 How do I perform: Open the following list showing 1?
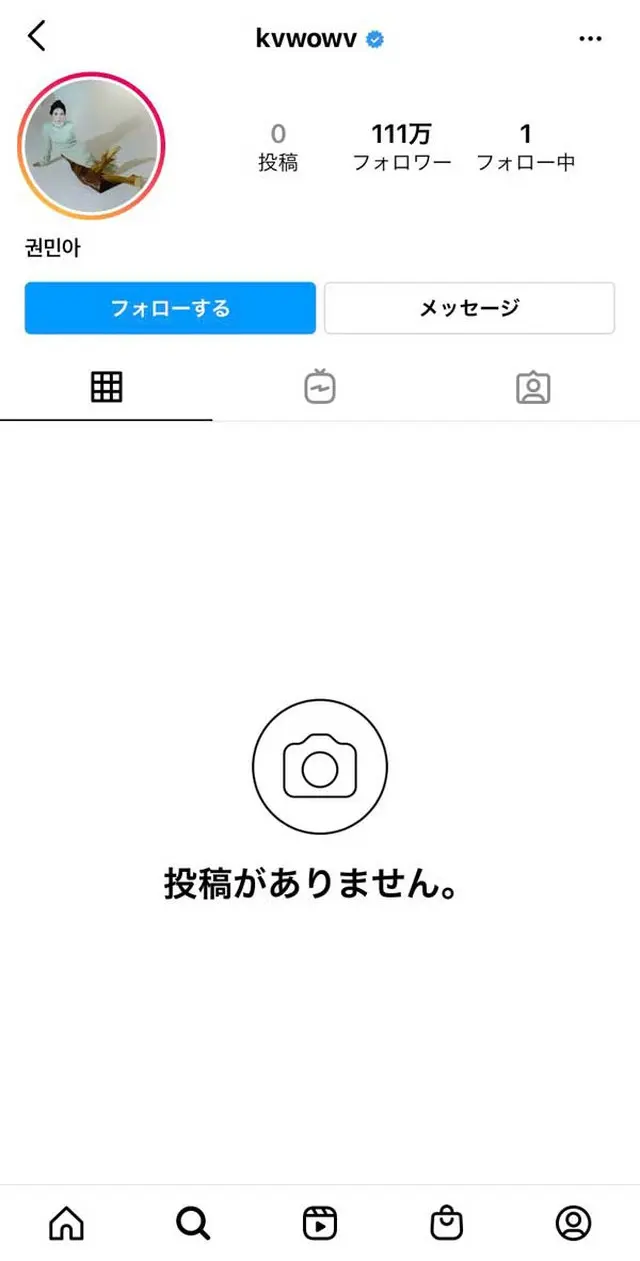pos(525,147)
